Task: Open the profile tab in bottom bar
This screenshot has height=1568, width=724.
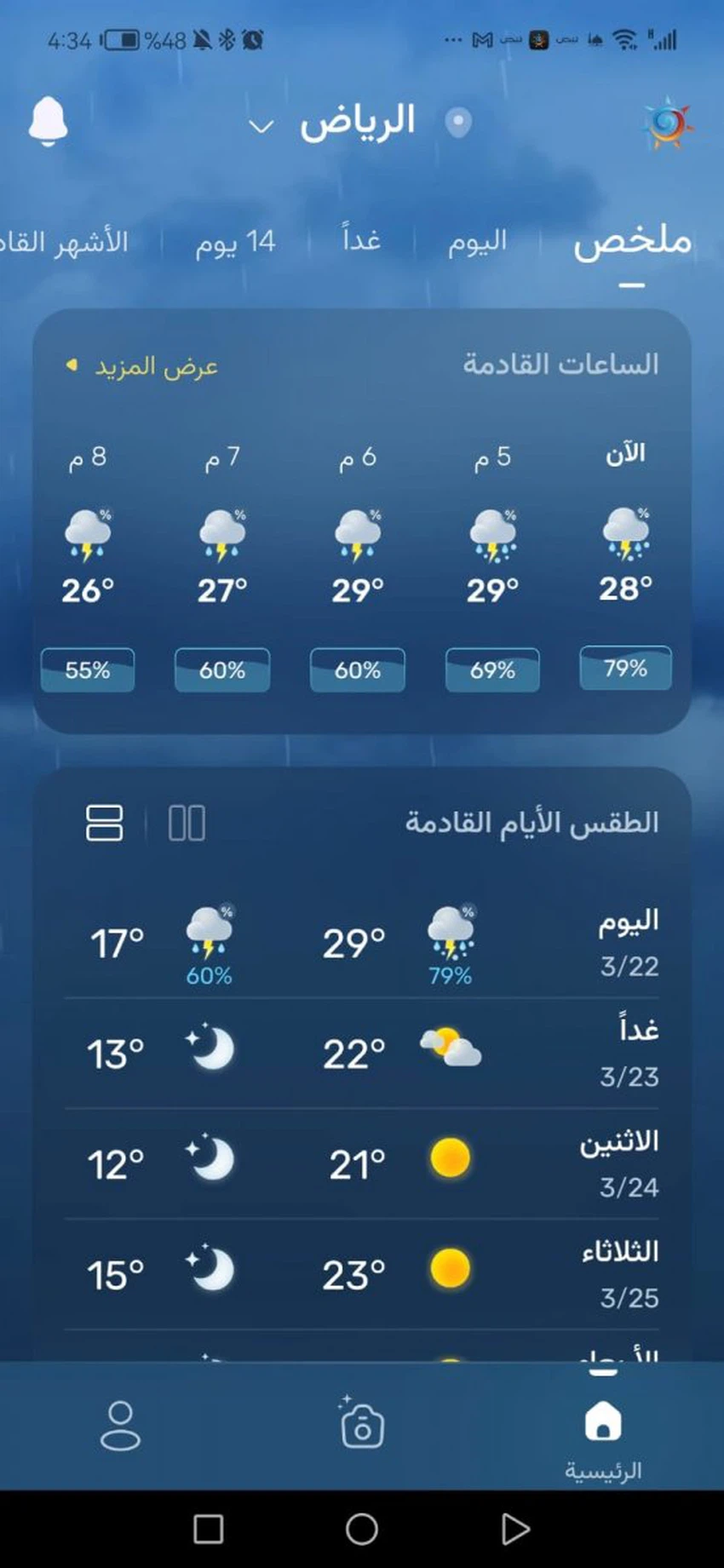Action: [x=120, y=1425]
